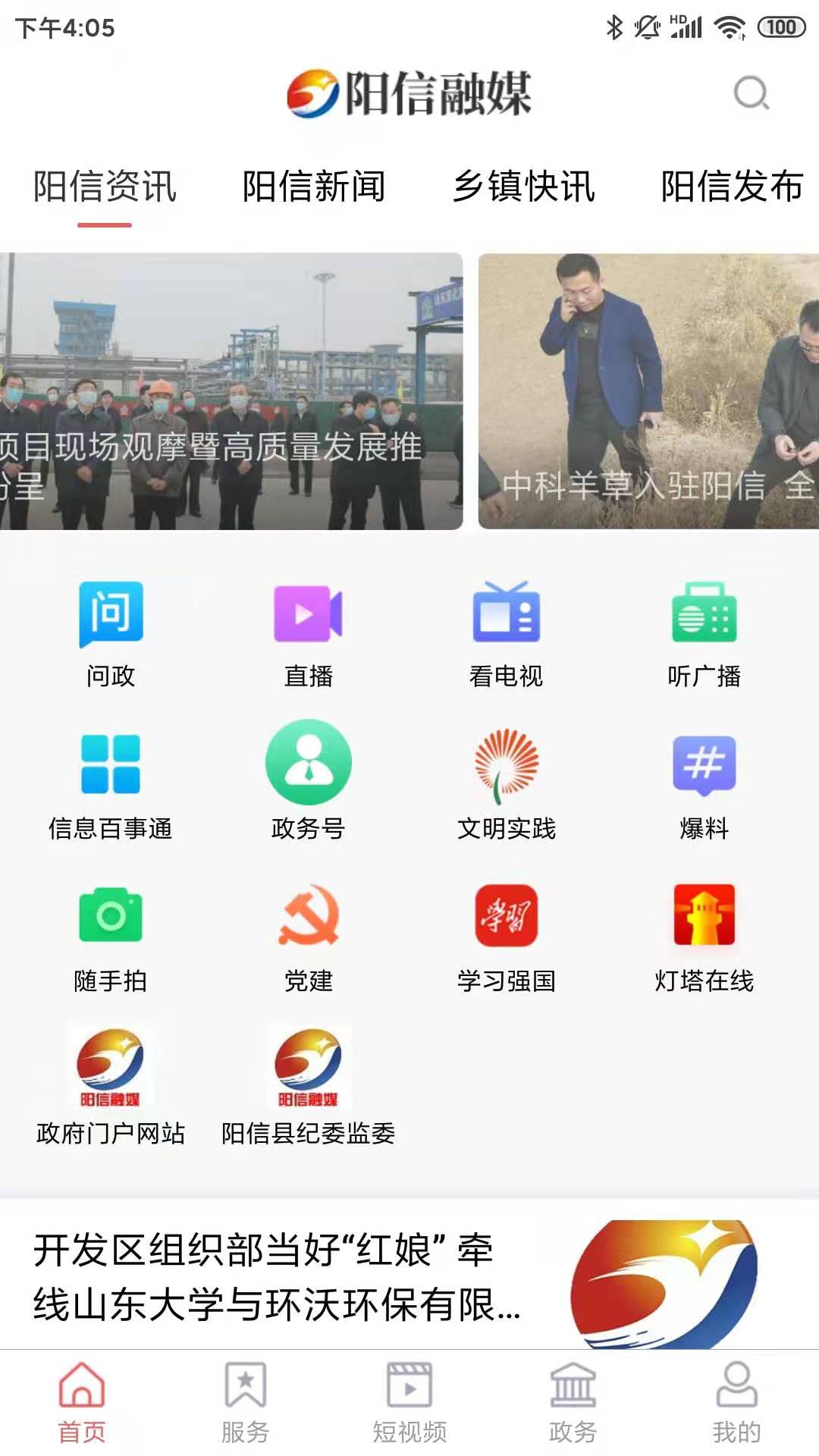Open 看电视 to watch TV
819x1456 pixels.
point(505,632)
